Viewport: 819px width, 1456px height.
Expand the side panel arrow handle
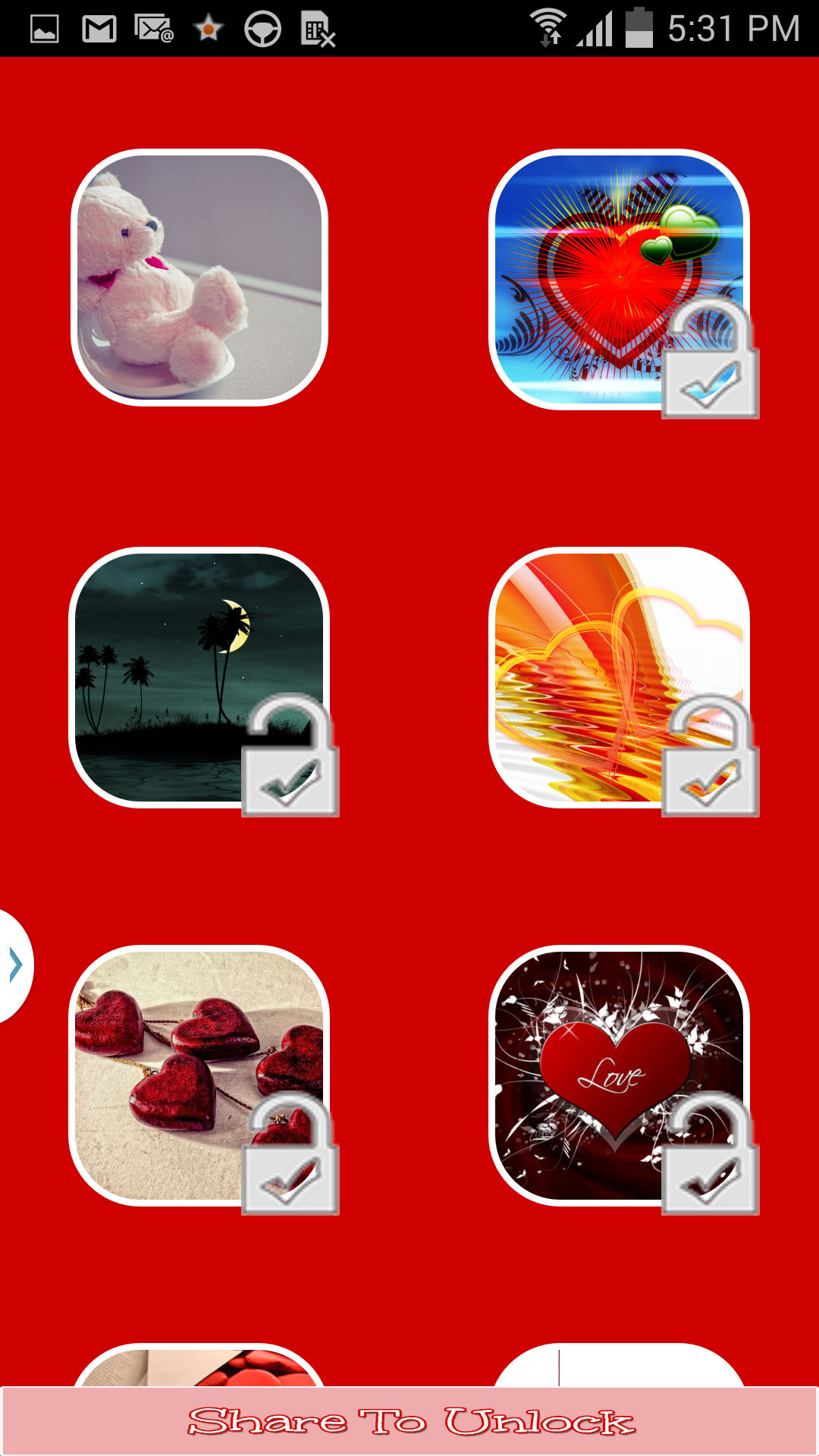point(15,965)
